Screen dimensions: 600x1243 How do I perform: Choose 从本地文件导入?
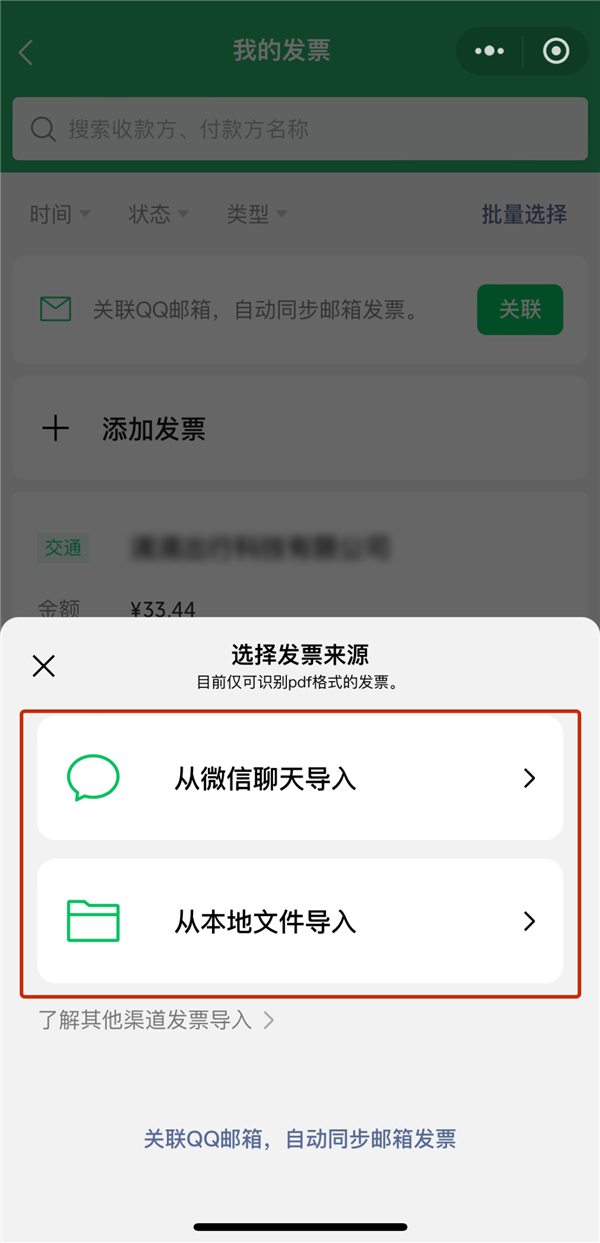pyautogui.click(x=300, y=921)
